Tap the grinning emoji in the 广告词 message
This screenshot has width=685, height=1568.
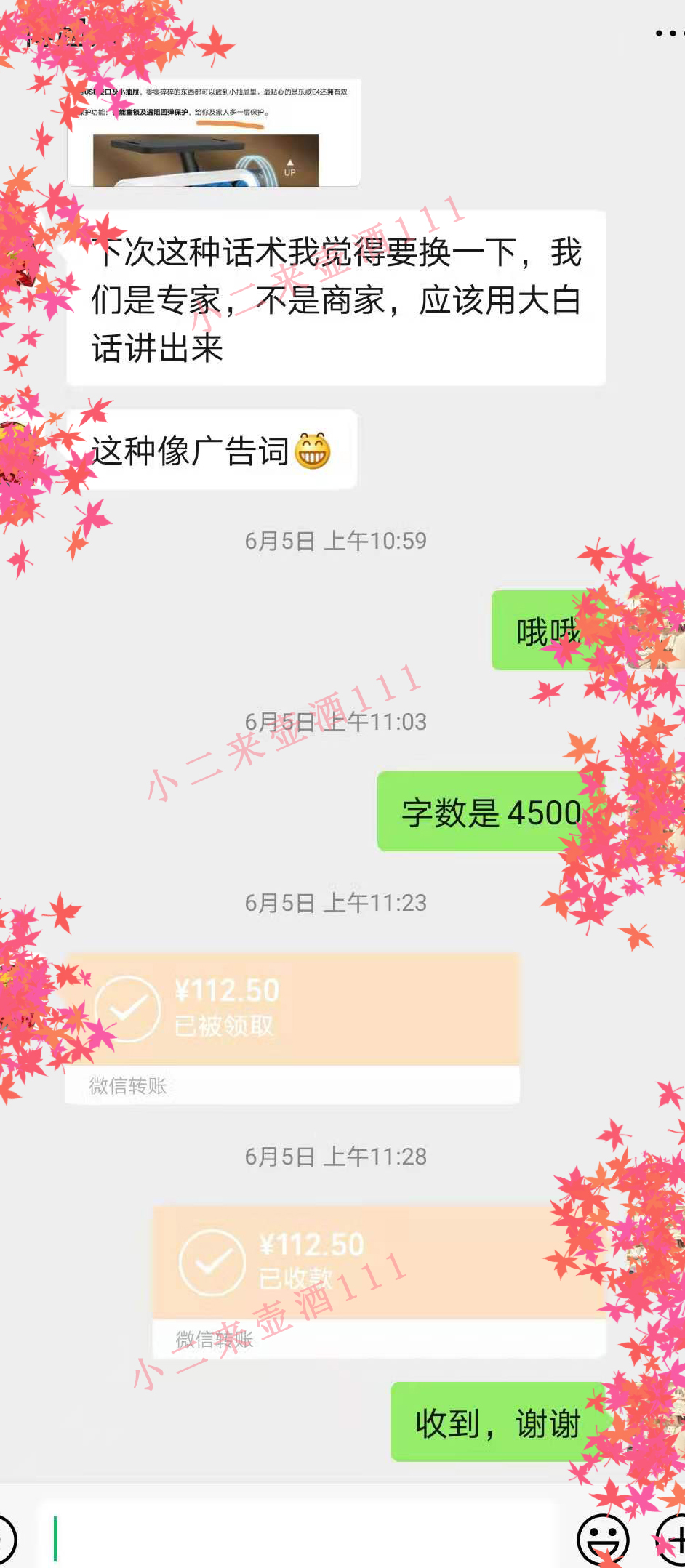click(313, 449)
